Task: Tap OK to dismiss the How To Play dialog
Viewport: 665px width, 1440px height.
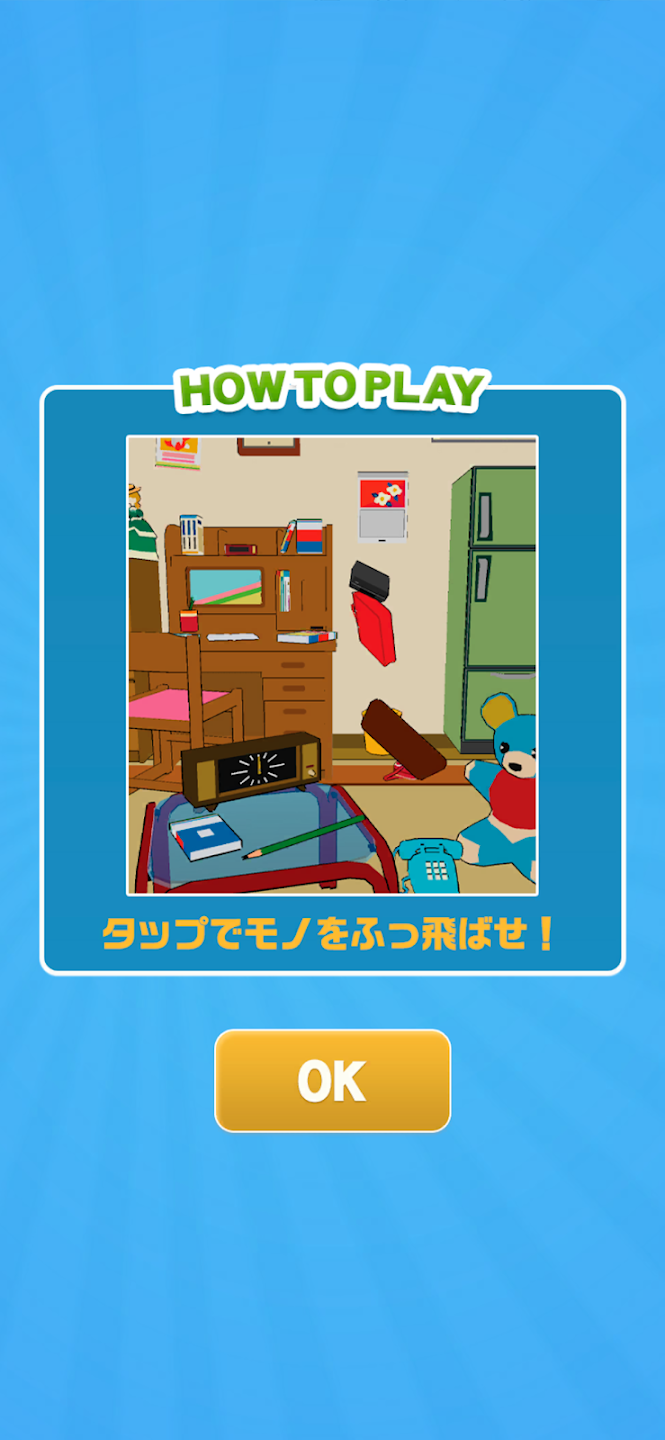Action: (332, 1081)
